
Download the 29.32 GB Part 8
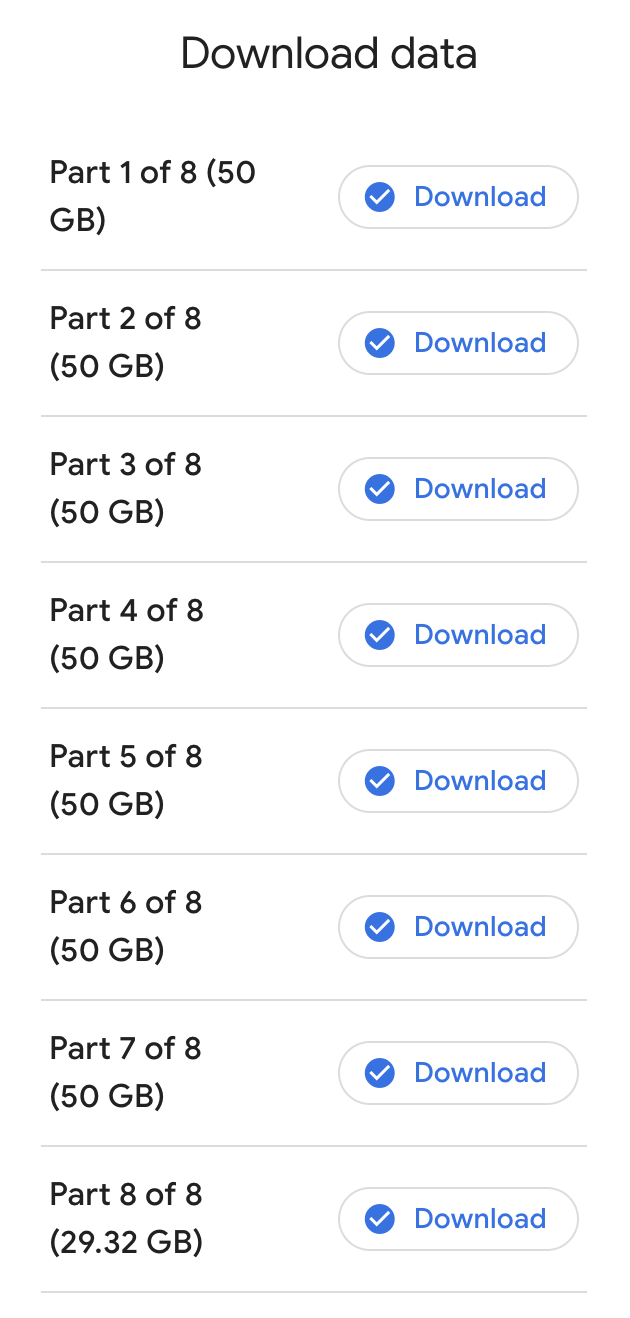point(458,1219)
